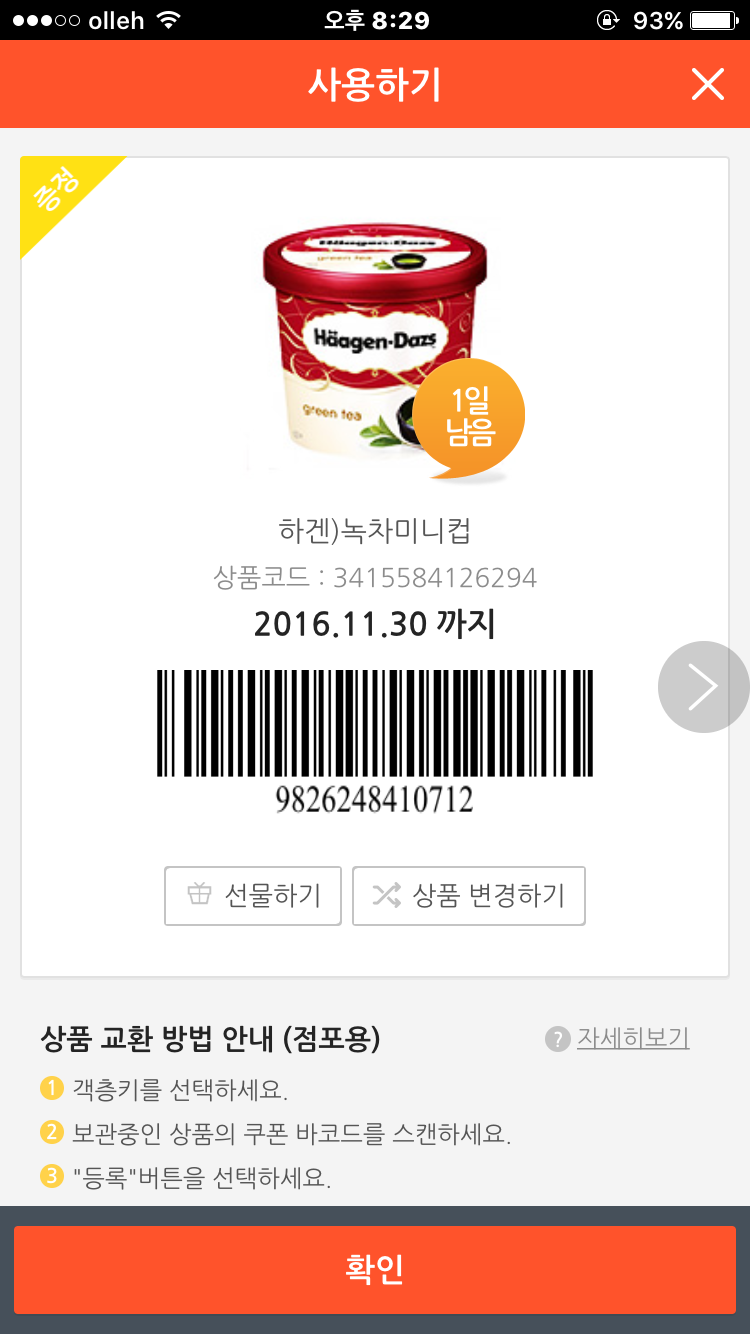The width and height of the screenshot is (750, 1334).
Task: Select 상품 변경하기 to change product
Action: pyautogui.click(x=469, y=895)
